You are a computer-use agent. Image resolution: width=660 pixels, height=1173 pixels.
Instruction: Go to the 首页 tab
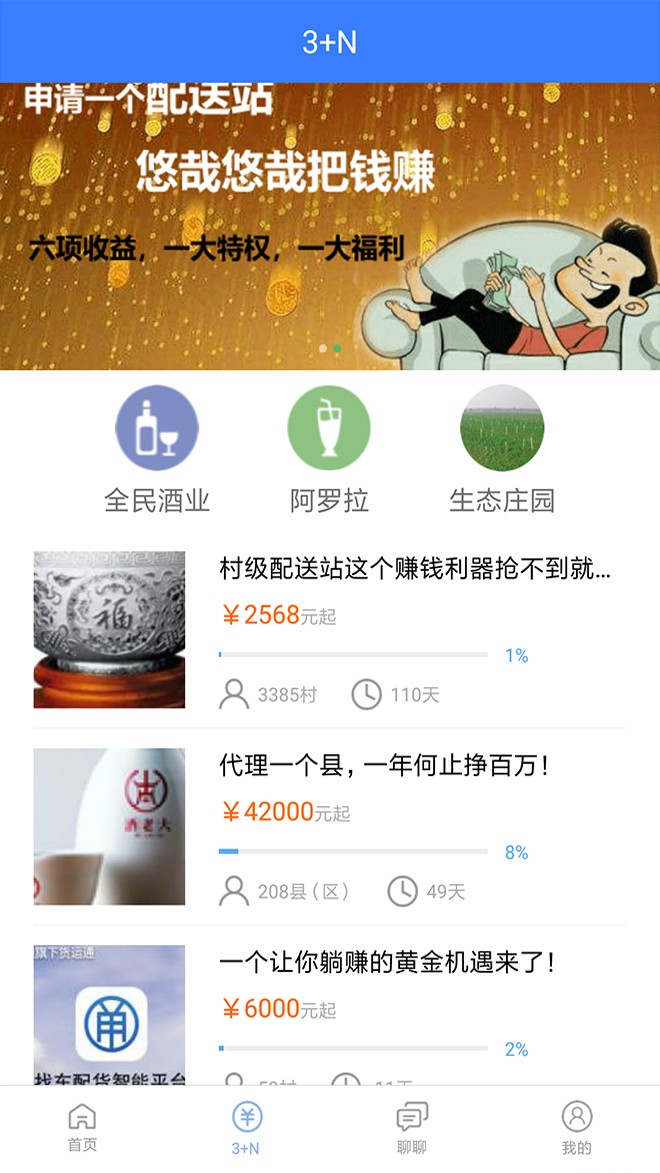pos(82,1128)
